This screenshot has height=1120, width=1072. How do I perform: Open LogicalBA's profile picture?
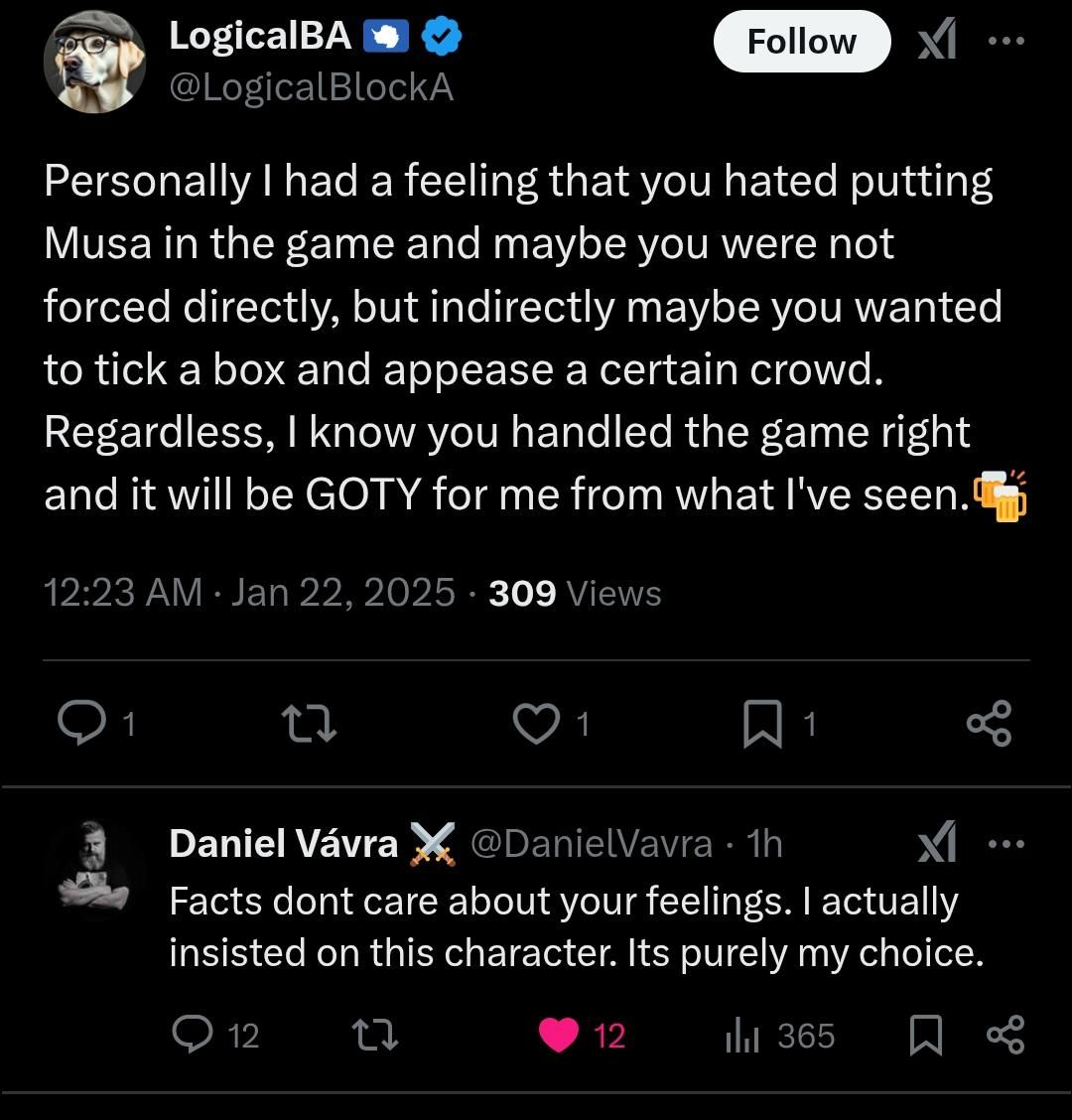tap(94, 63)
